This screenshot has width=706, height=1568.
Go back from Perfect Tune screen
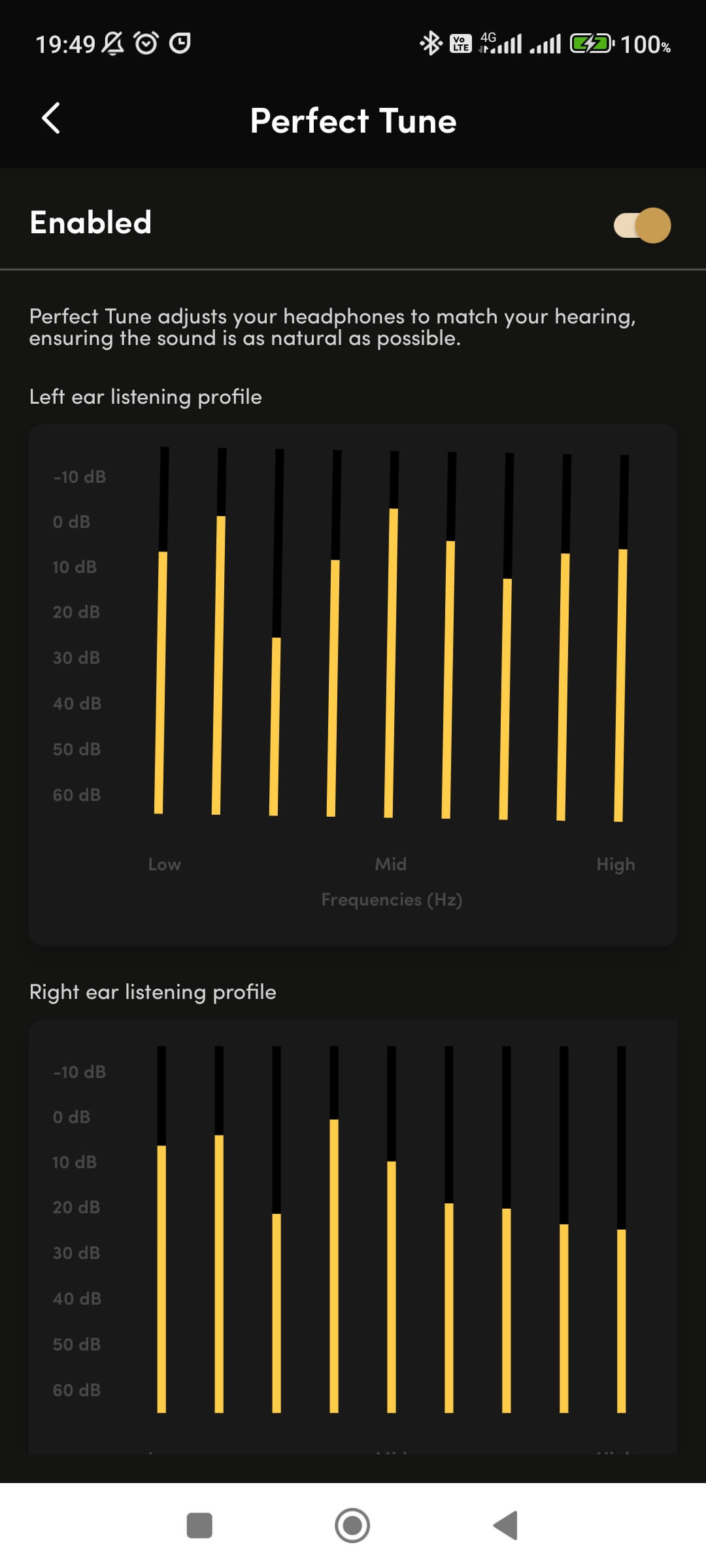tap(51, 119)
